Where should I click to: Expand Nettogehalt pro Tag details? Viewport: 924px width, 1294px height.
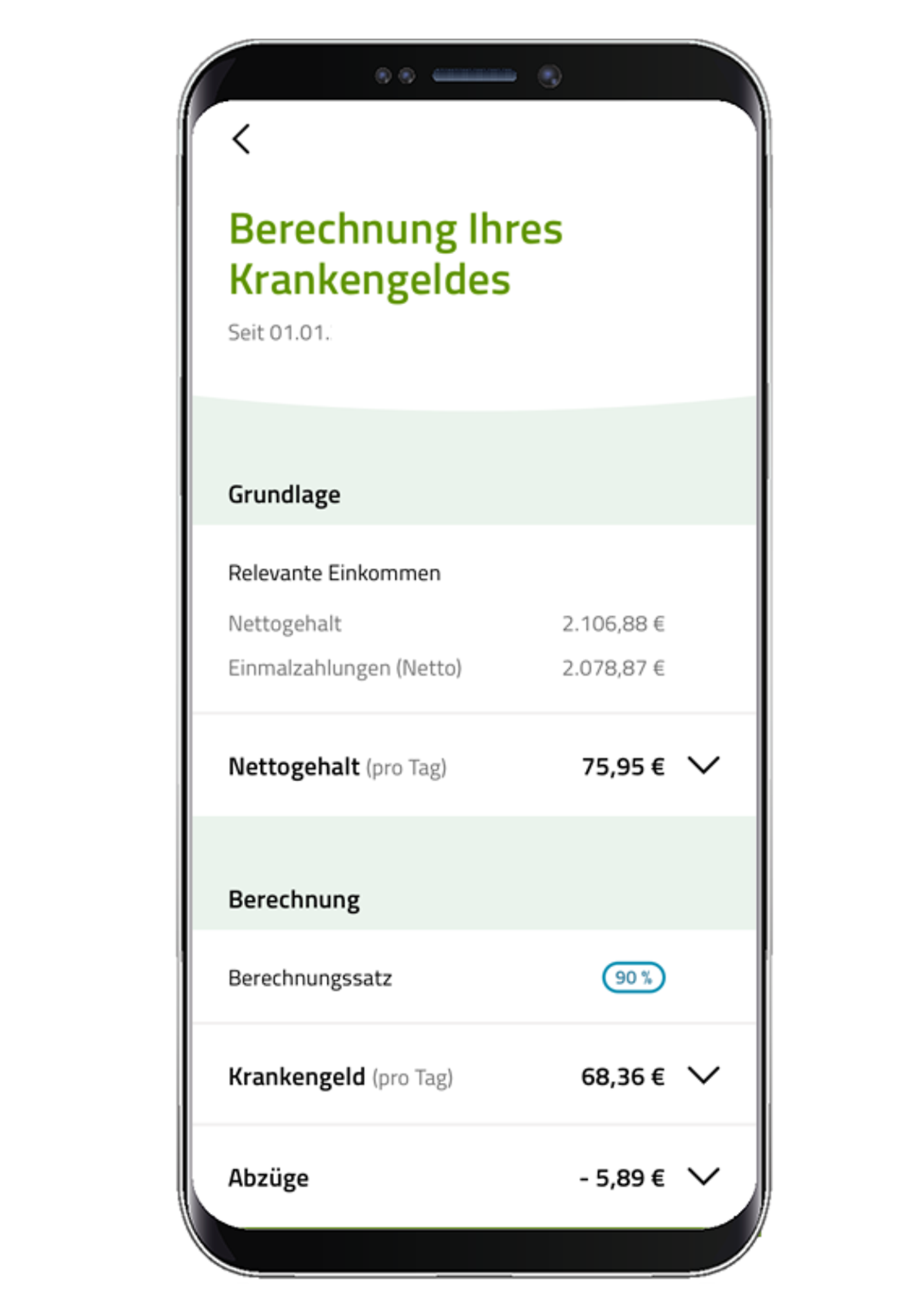[703, 765]
